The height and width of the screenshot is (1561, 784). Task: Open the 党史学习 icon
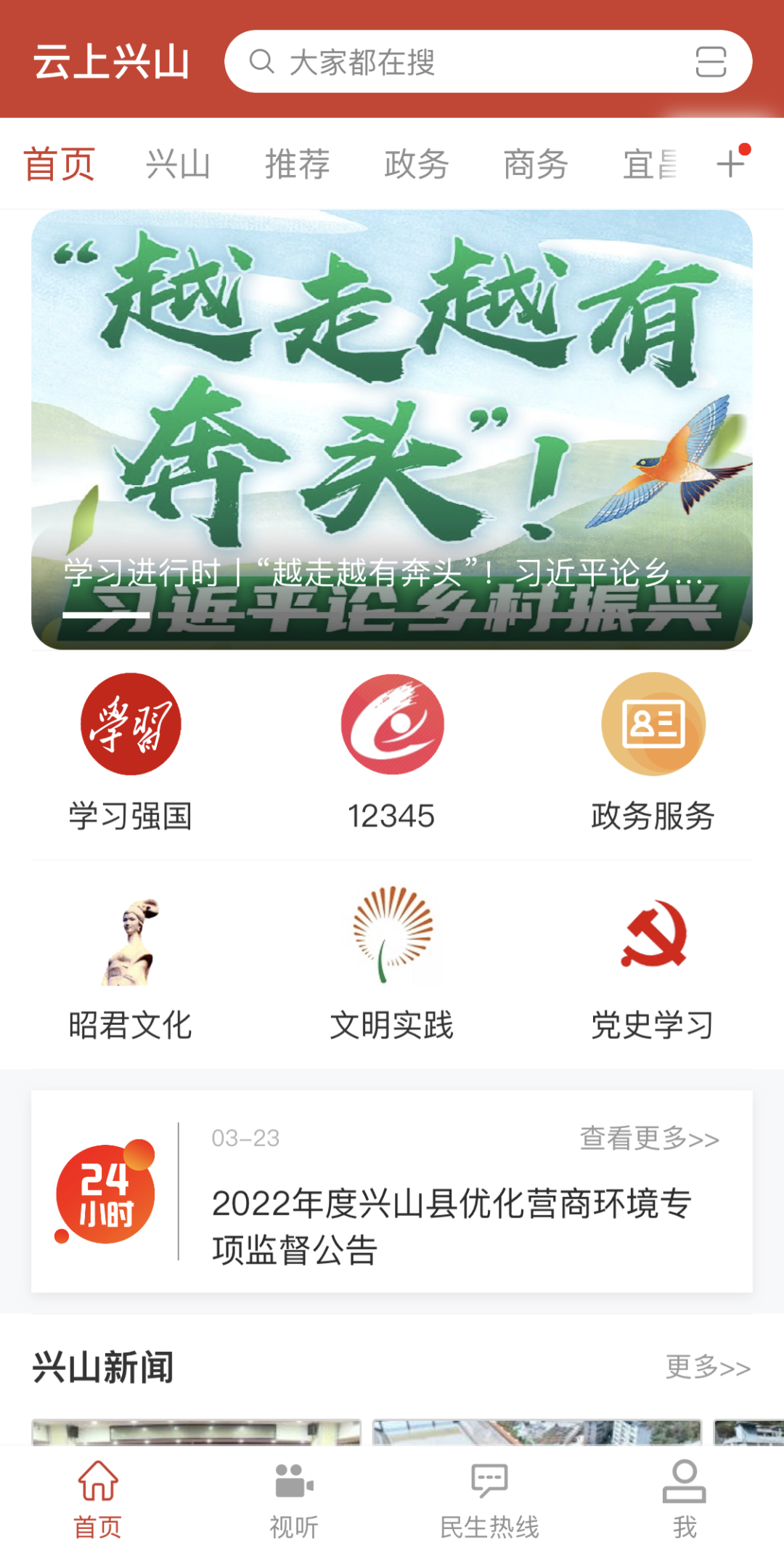651,937
